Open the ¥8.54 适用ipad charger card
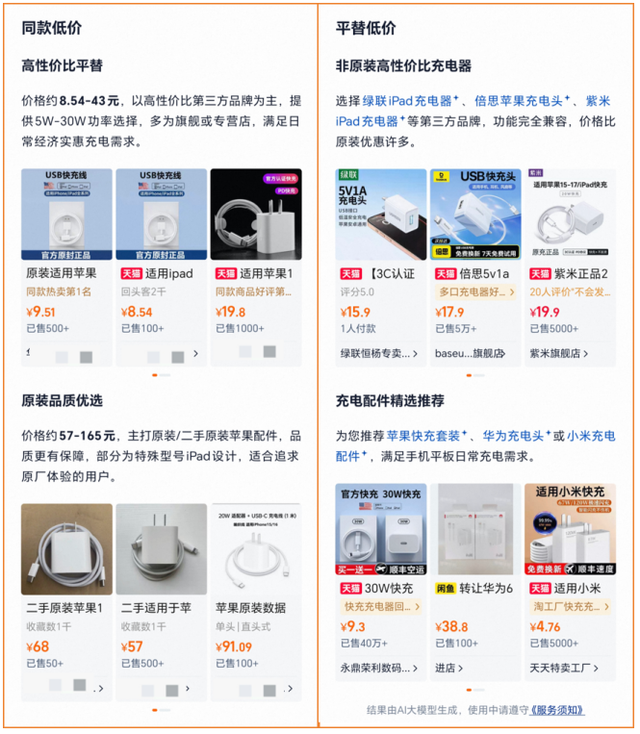 tap(161, 267)
